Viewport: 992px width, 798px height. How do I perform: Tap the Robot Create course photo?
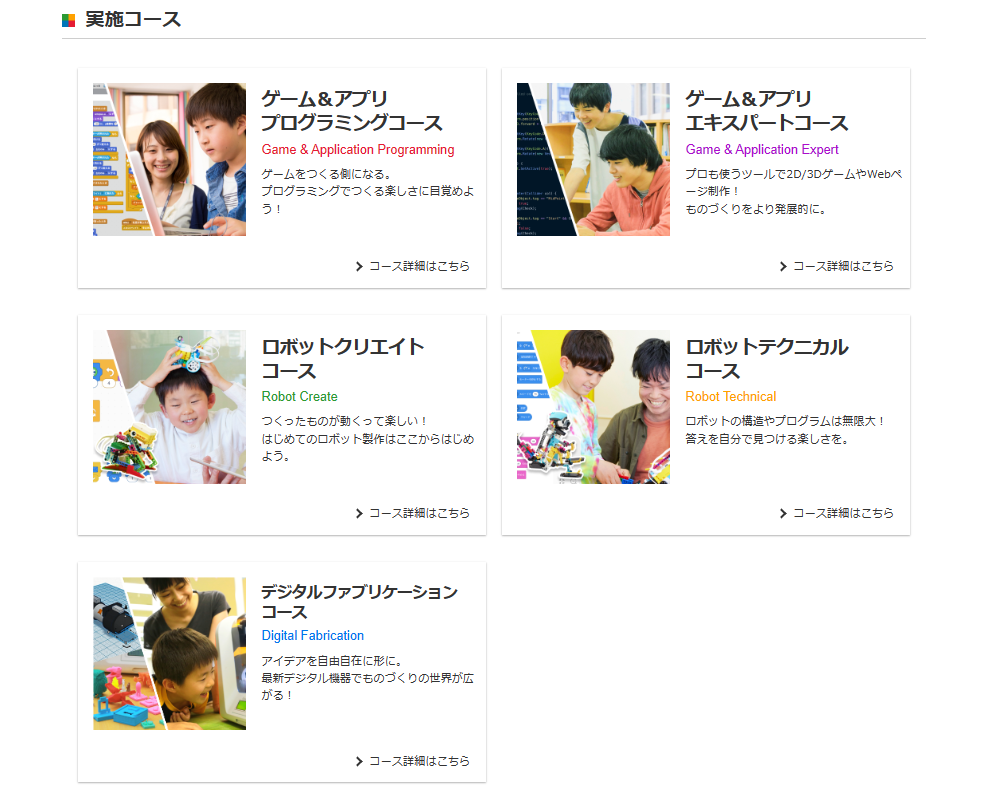(x=169, y=407)
